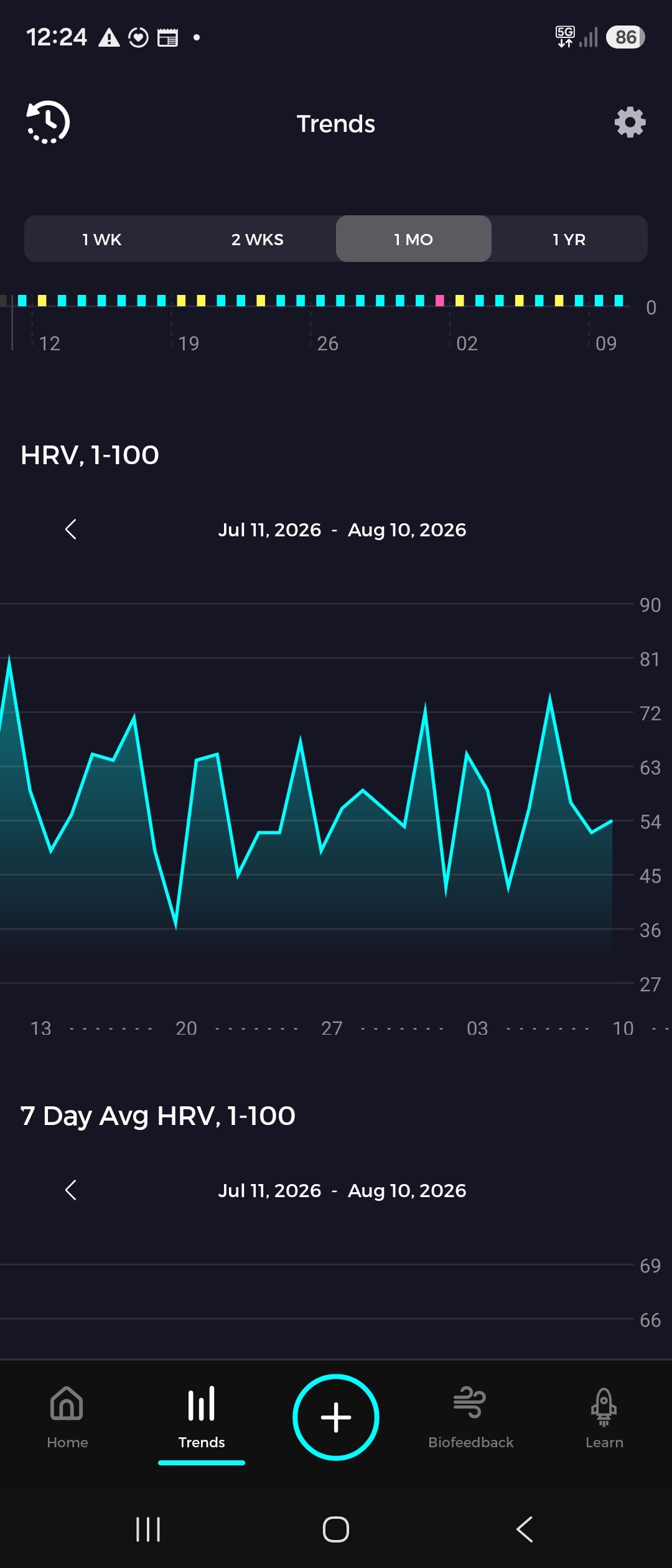This screenshot has width=672, height=1568.
Task: Open the Trends settings gear
Action: point(630,122)
